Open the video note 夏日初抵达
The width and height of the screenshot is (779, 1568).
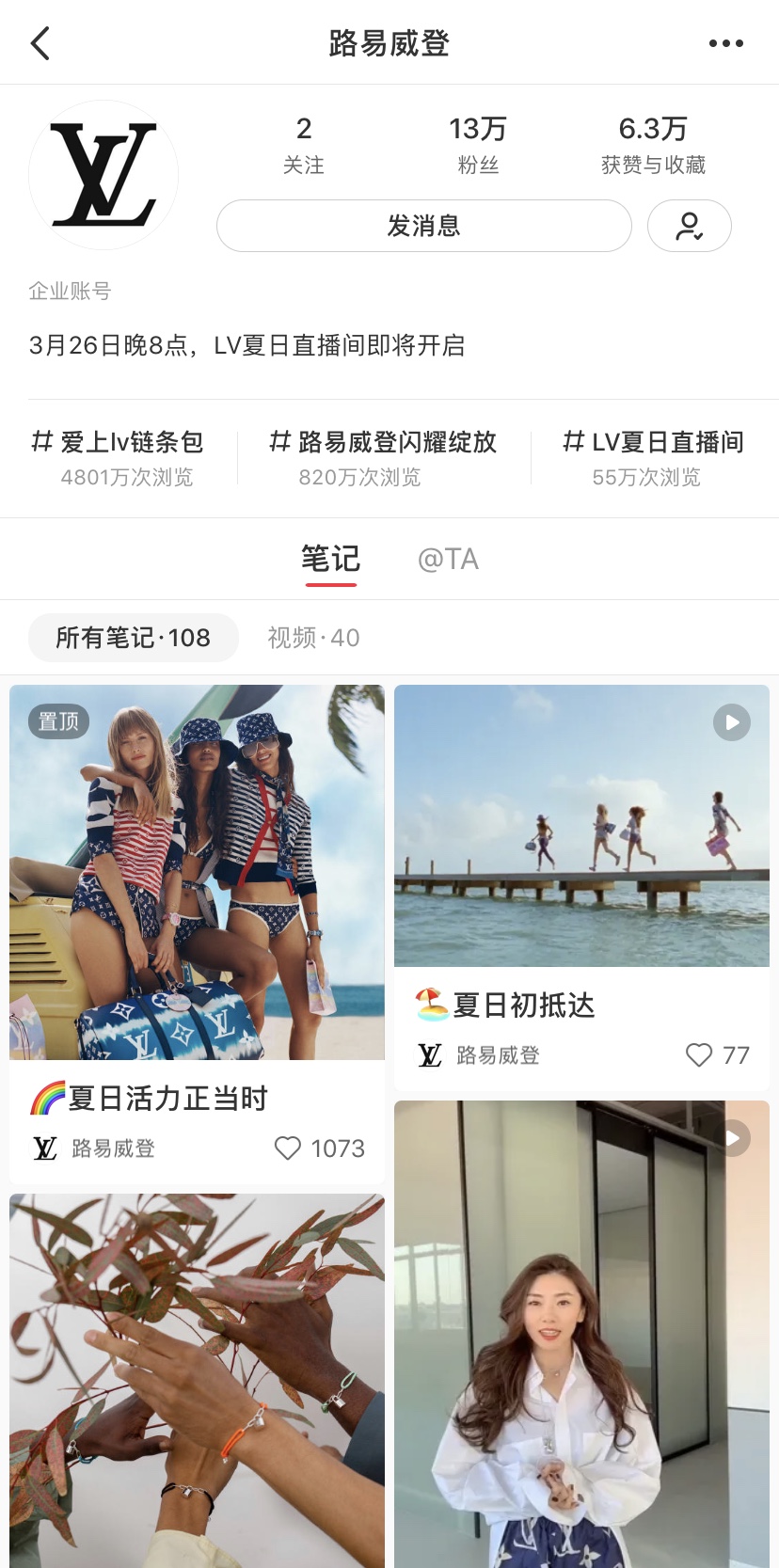pyautogui.click(x=581, y=826)
